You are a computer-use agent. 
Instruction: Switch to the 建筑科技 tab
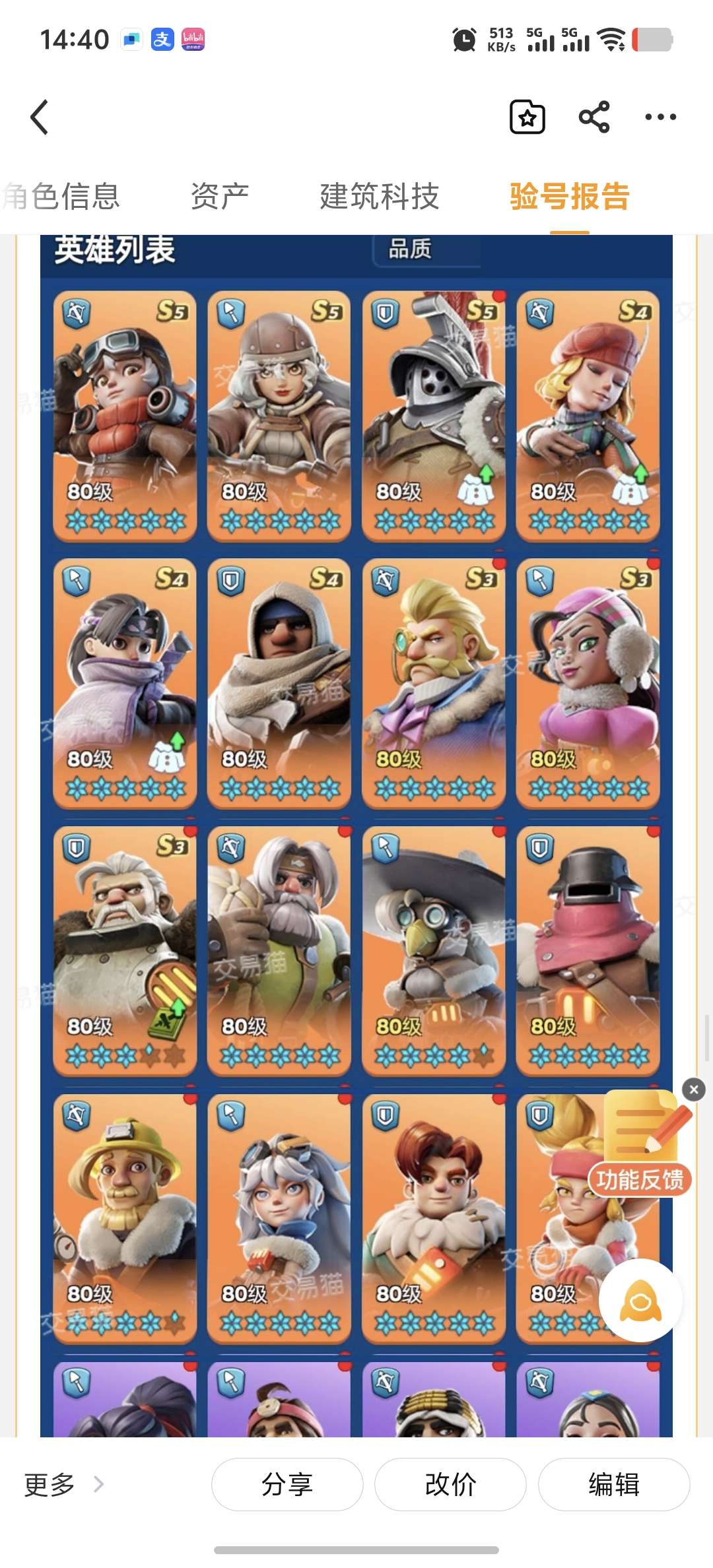tap(380, 197)
